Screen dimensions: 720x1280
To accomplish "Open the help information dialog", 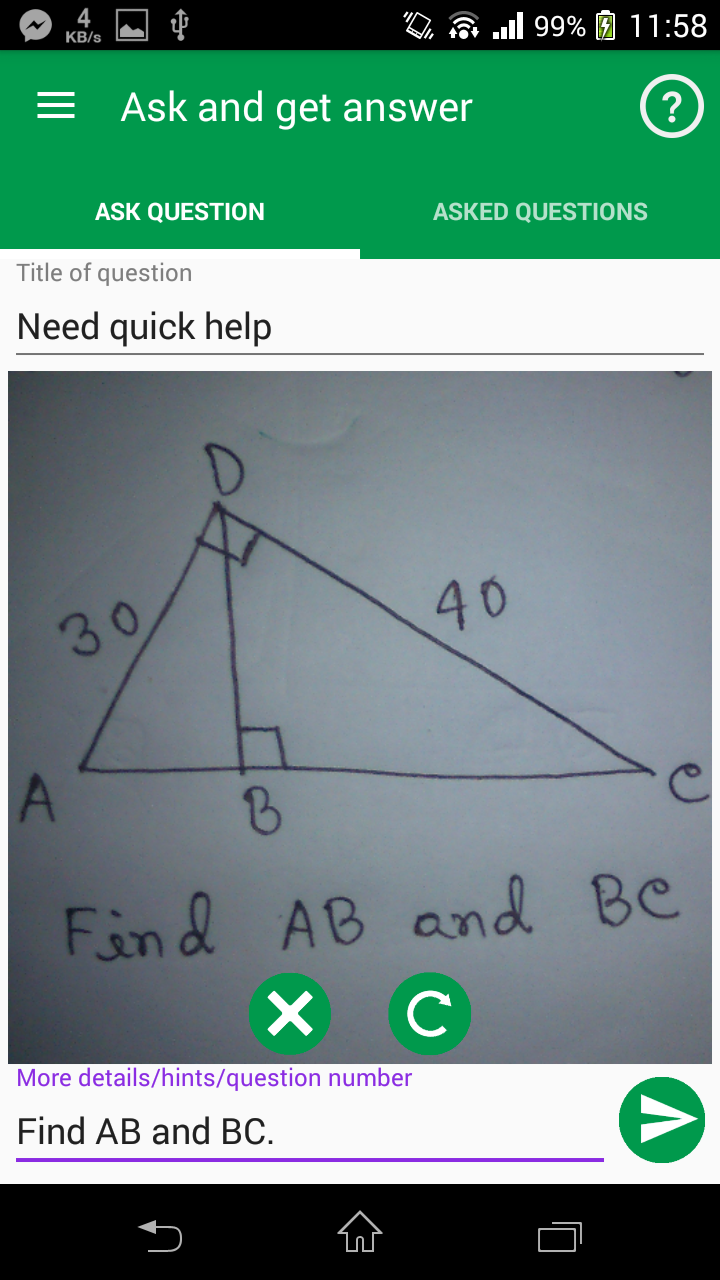I will [671, 105].
